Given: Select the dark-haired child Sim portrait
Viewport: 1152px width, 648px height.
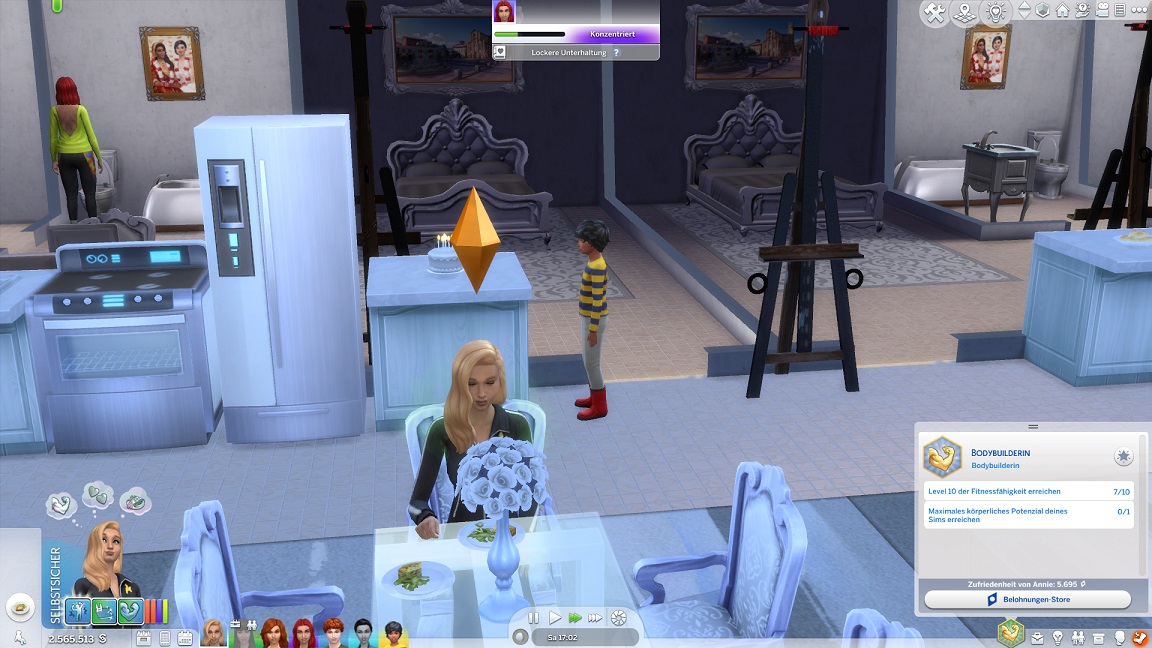Looking at the screenshot, I should pos(393,635).
